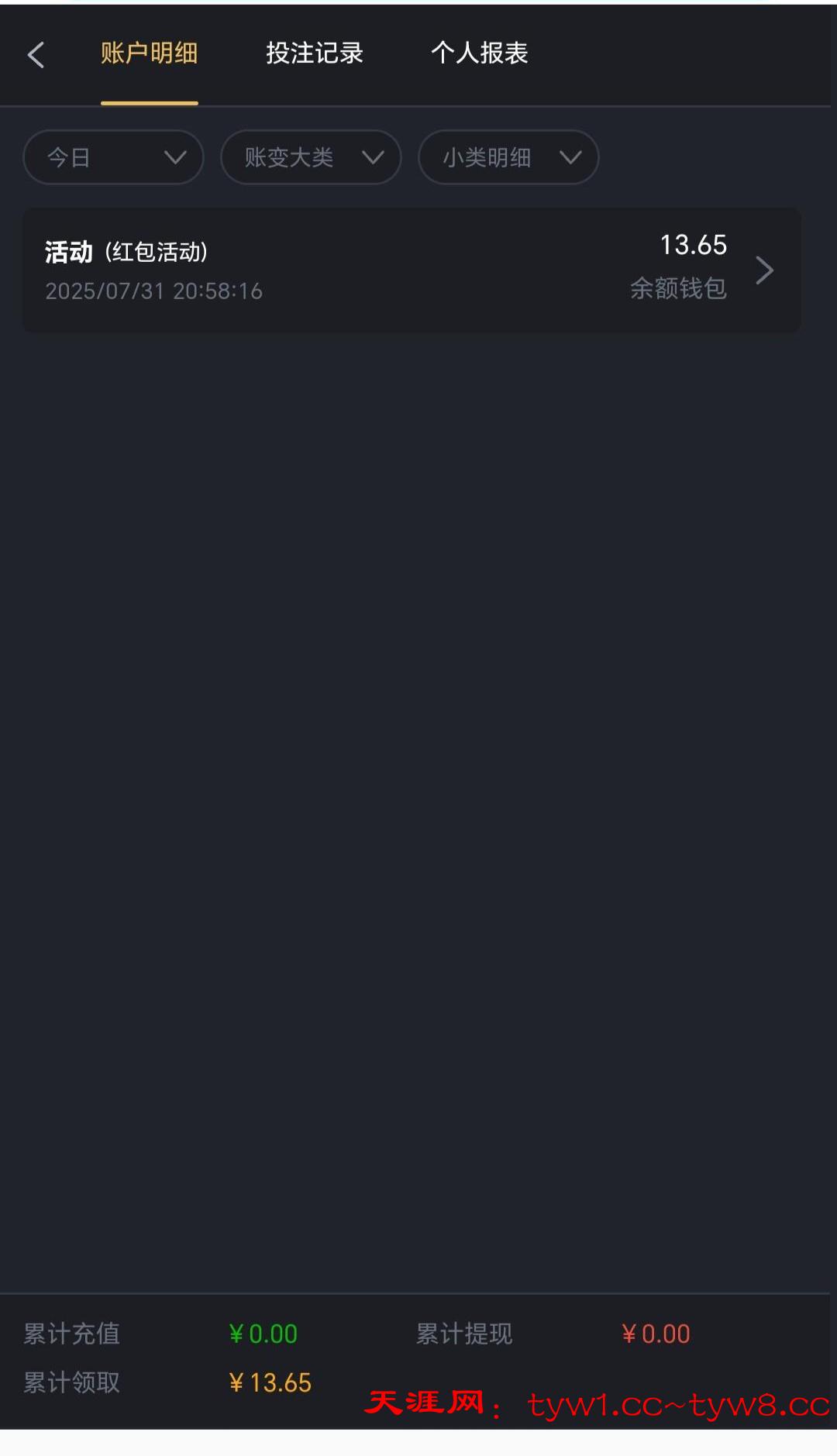Open the 今日 date dropdown
This screenshot has height=1456, width=837.
113,157
